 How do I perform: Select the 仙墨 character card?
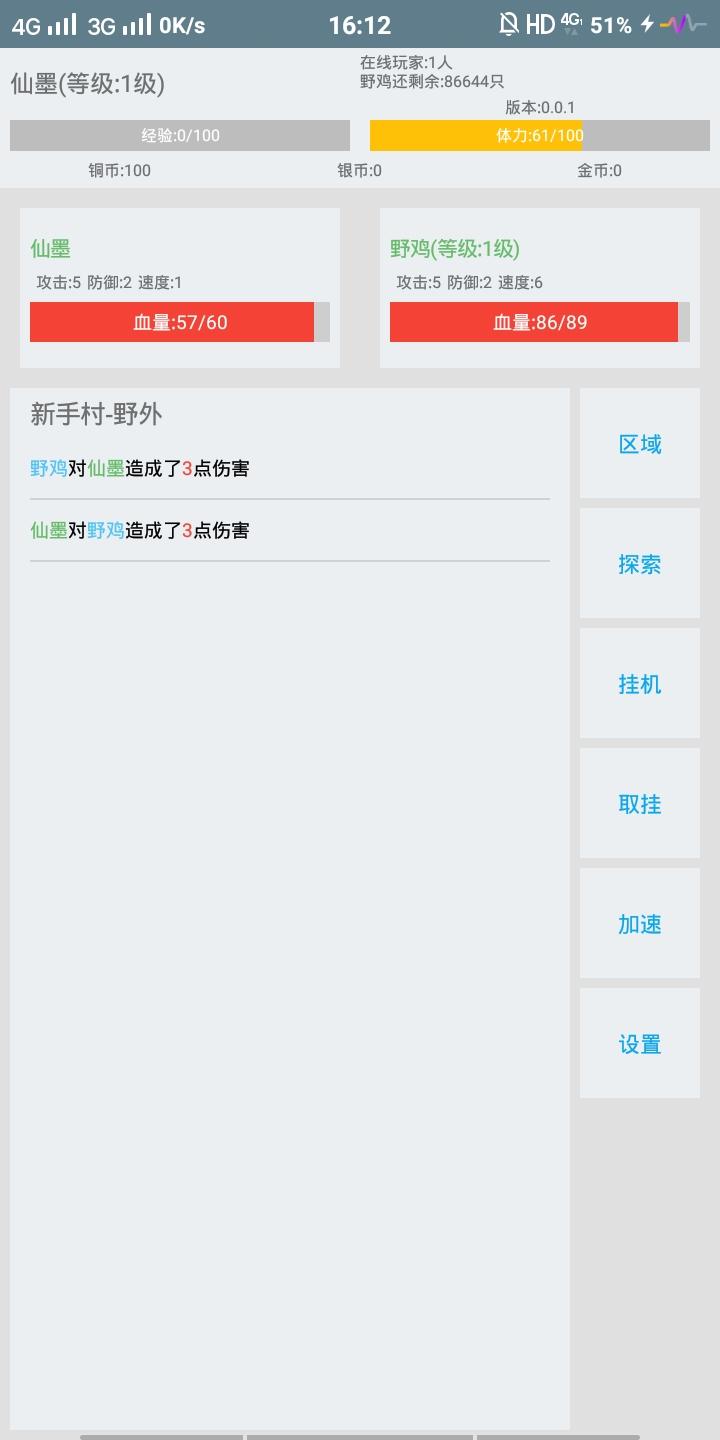[x=180, y=287]
